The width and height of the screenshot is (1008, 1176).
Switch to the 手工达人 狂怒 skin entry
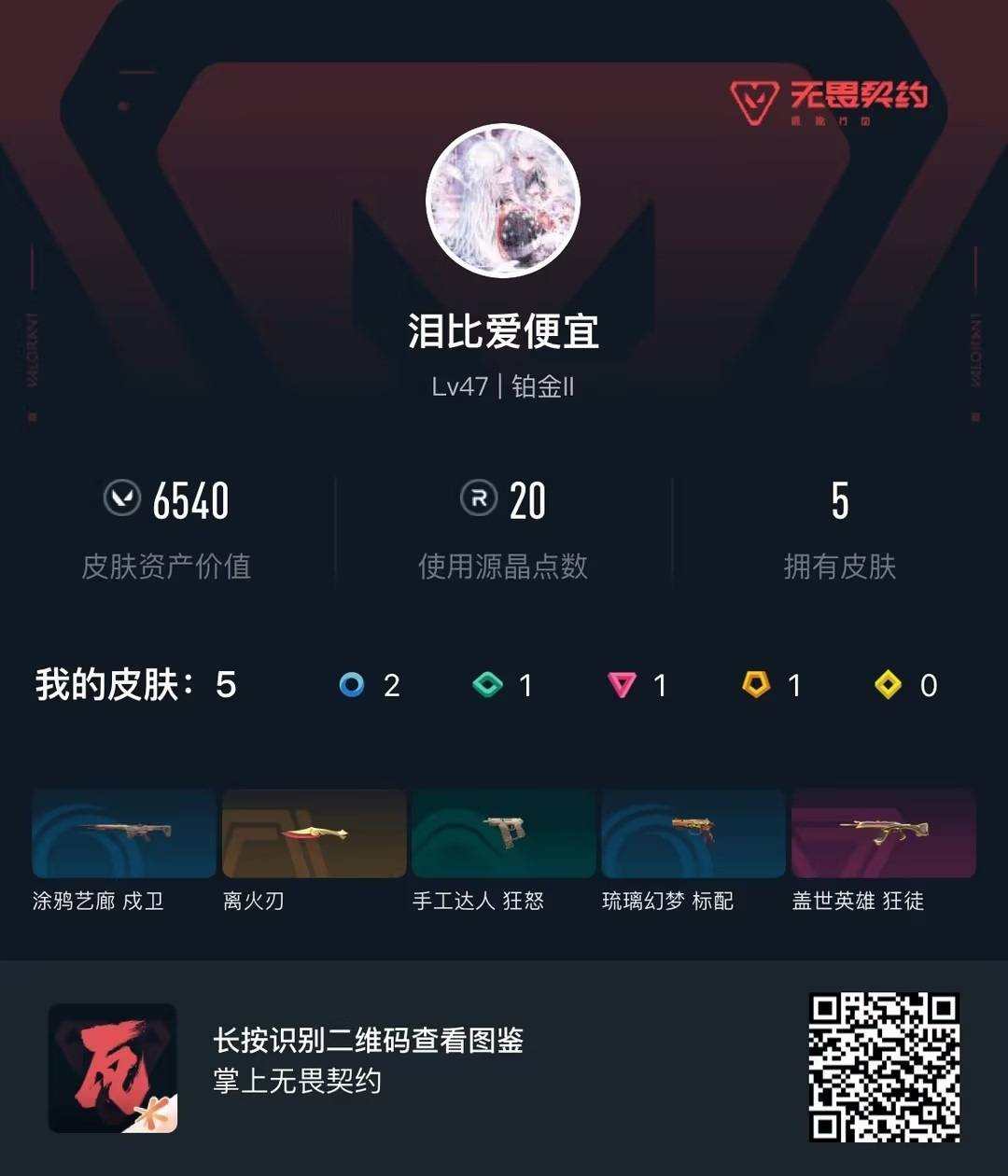click(x=503, y=832)
